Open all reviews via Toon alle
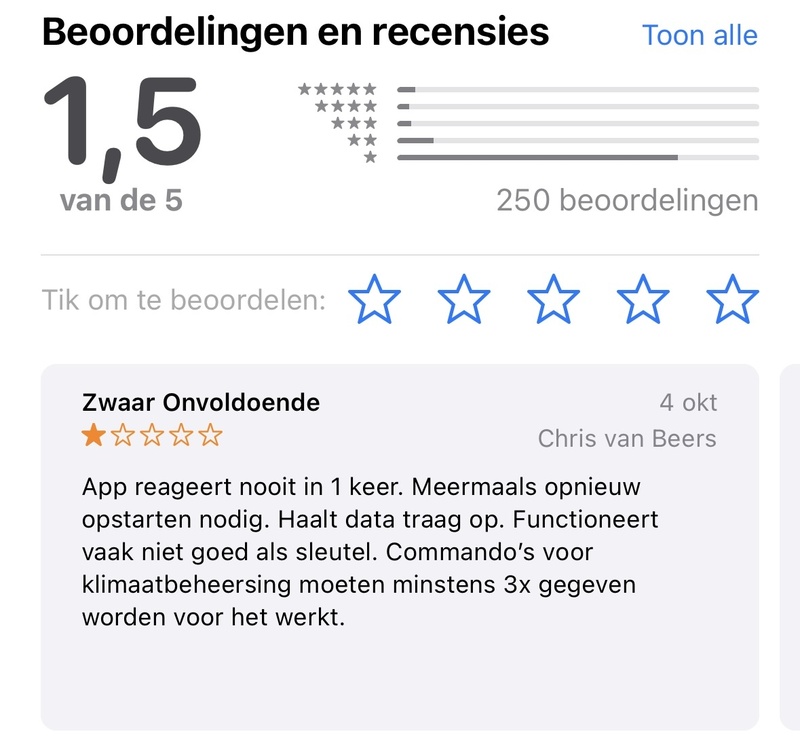800x753 pixels. coord(699,35)
